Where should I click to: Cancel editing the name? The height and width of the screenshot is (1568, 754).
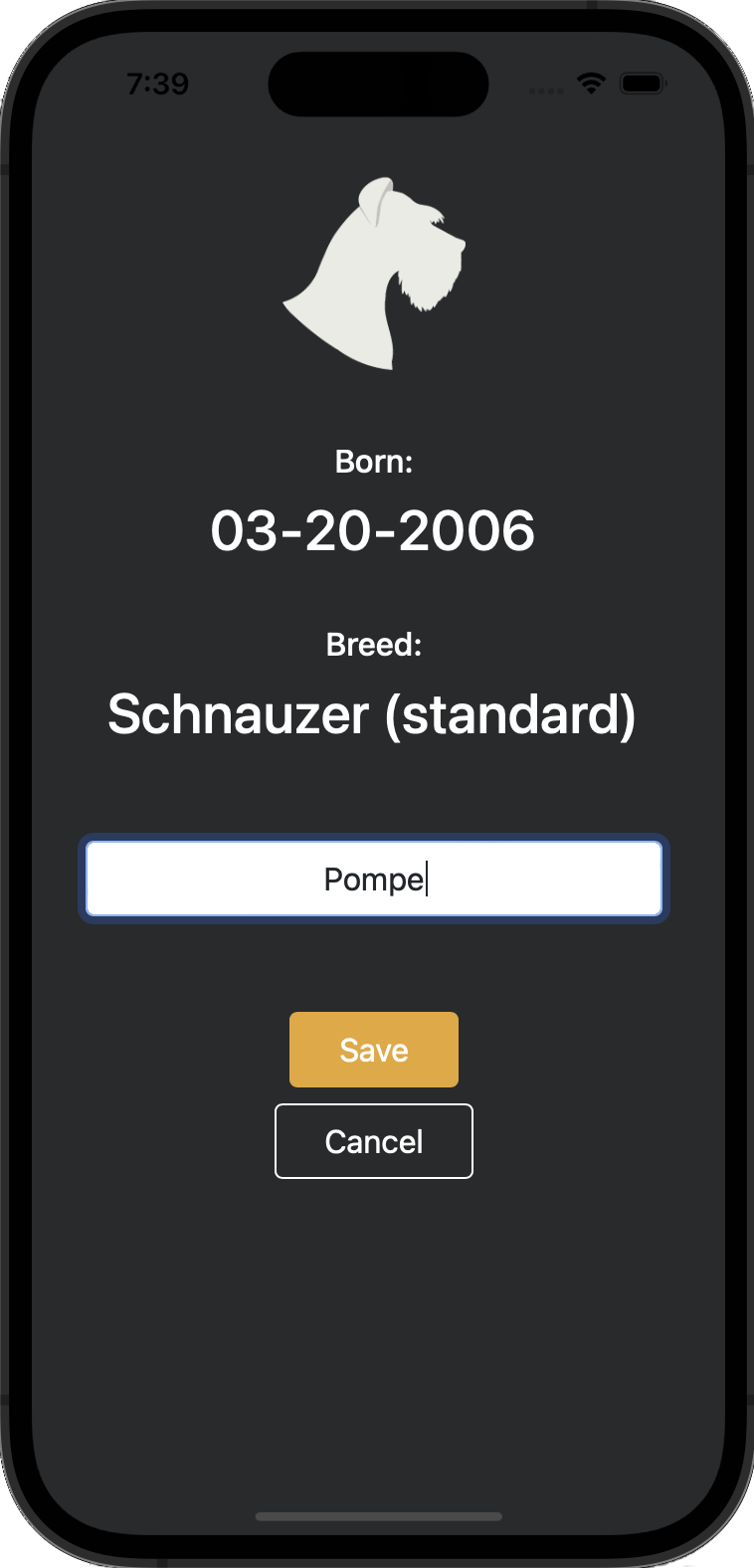pos(373,1141)
